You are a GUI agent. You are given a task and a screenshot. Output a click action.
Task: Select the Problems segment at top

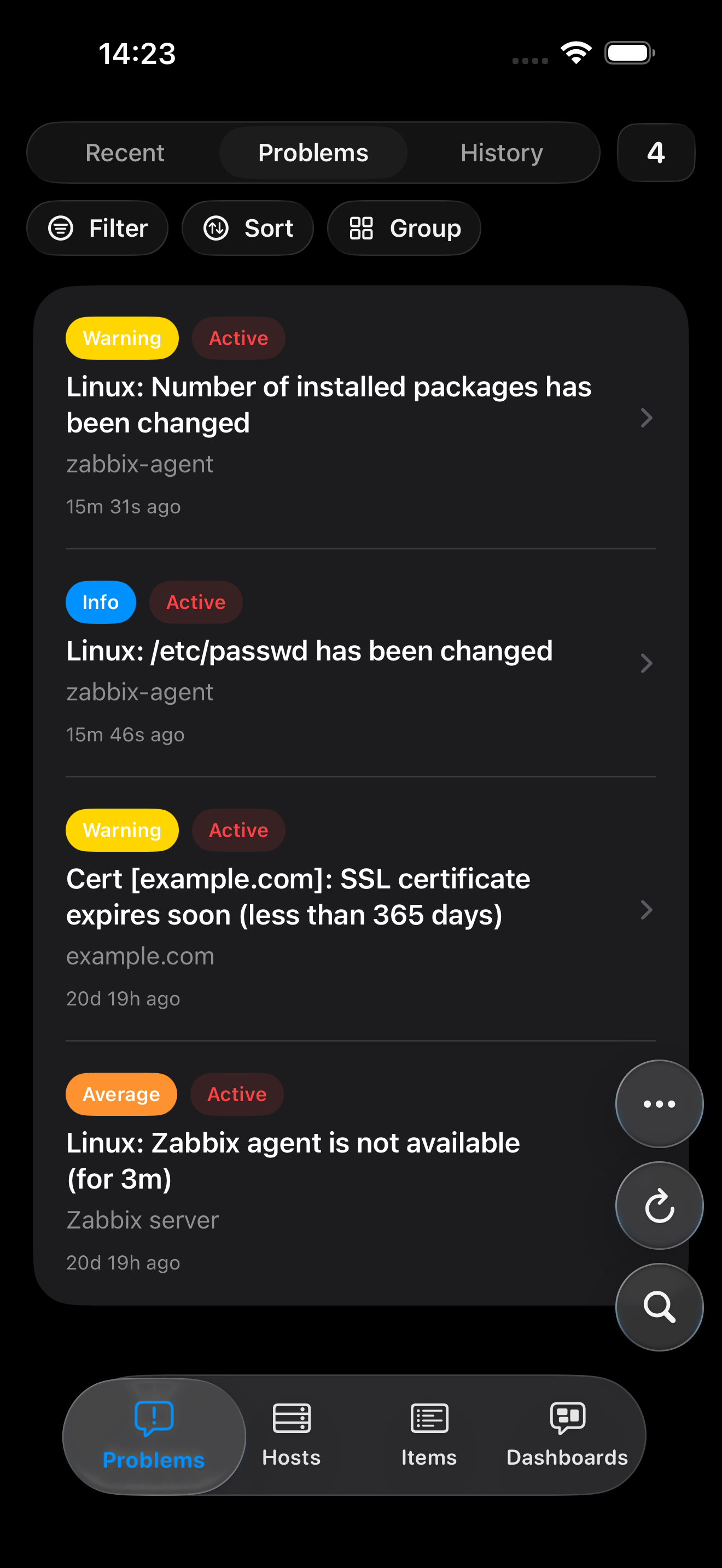click(313, 153)
